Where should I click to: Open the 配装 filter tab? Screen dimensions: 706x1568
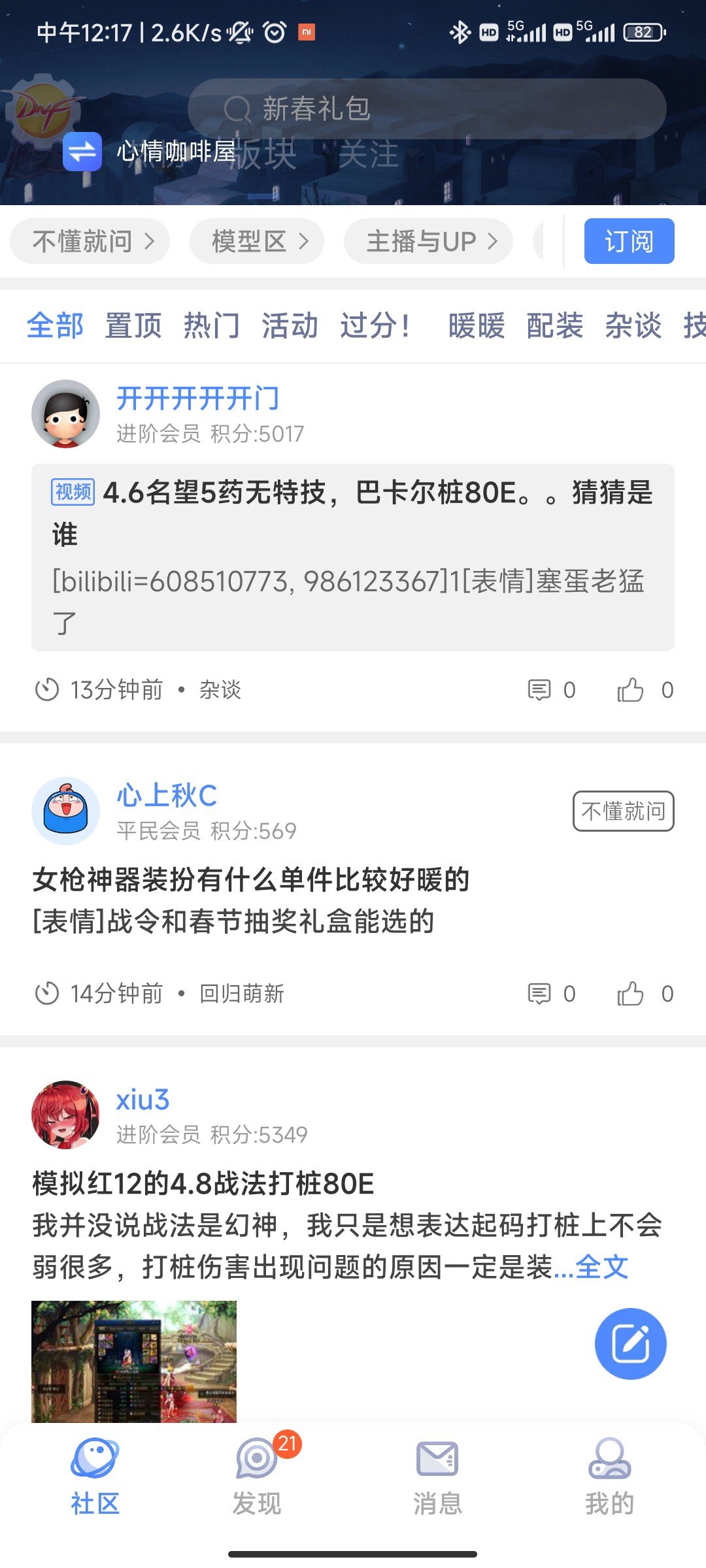[555, 325]
